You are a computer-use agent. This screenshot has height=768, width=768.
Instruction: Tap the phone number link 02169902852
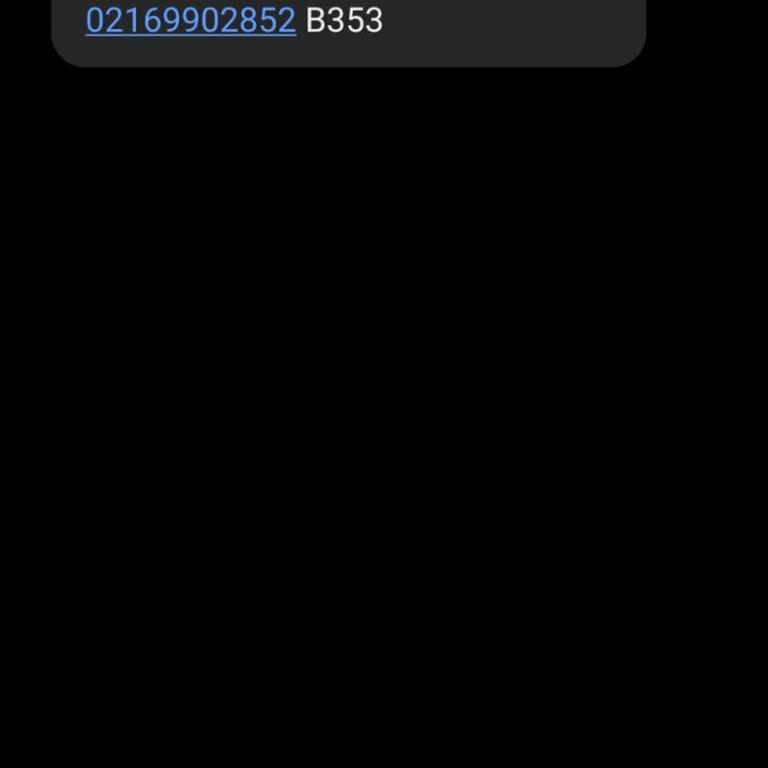pyautogui.click(x=190, y=20)
